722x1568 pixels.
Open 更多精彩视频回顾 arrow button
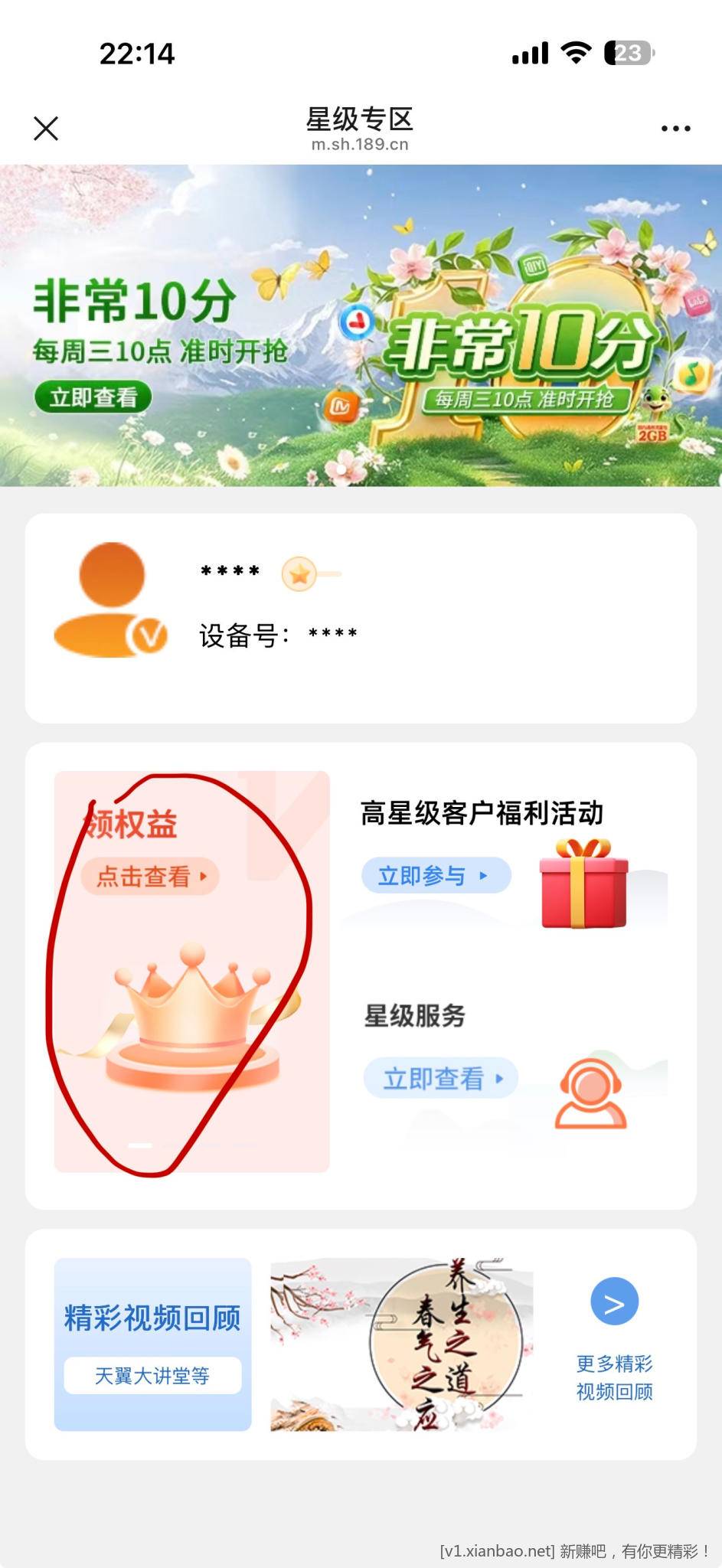click(614, 1302)
